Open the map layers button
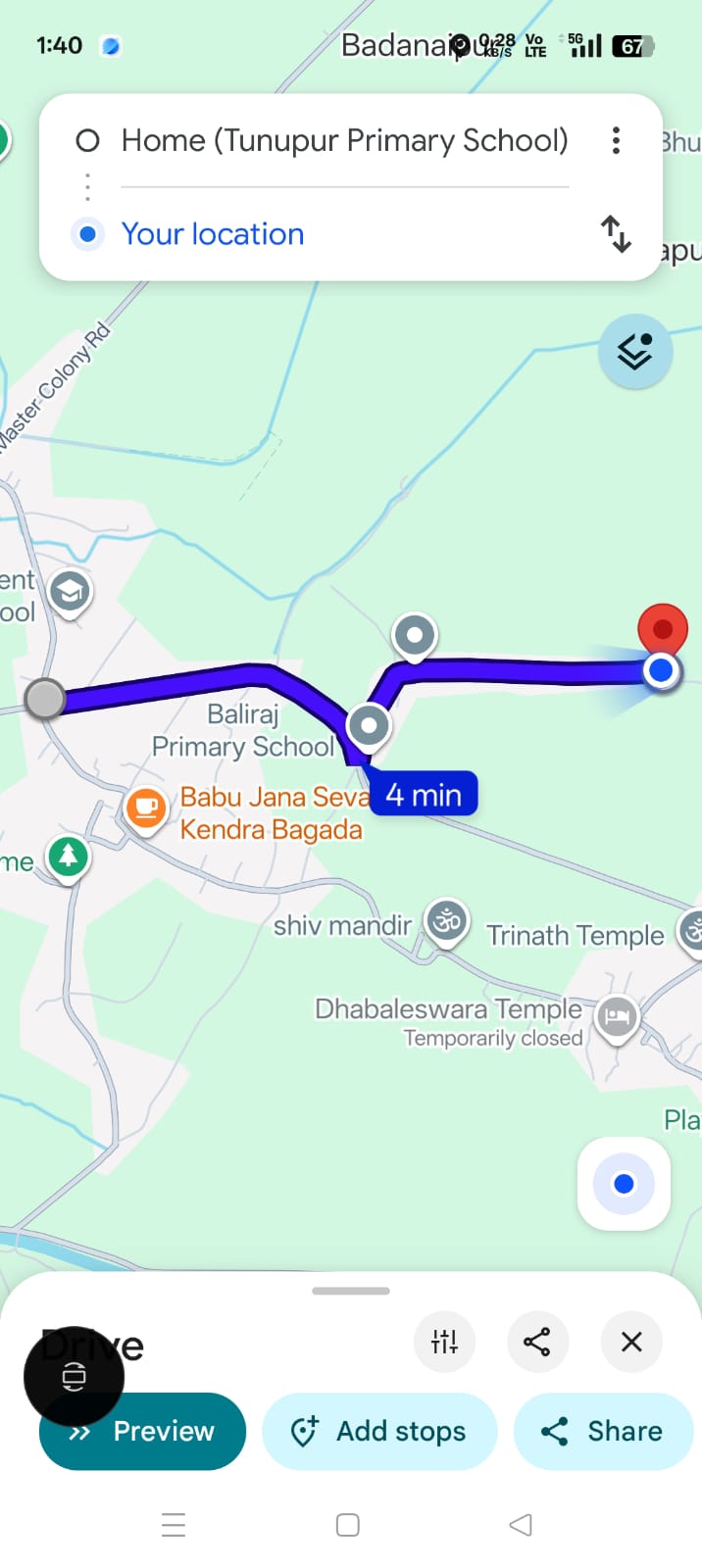The height and width of the screenshot is (1568, 702). (634, 351)
